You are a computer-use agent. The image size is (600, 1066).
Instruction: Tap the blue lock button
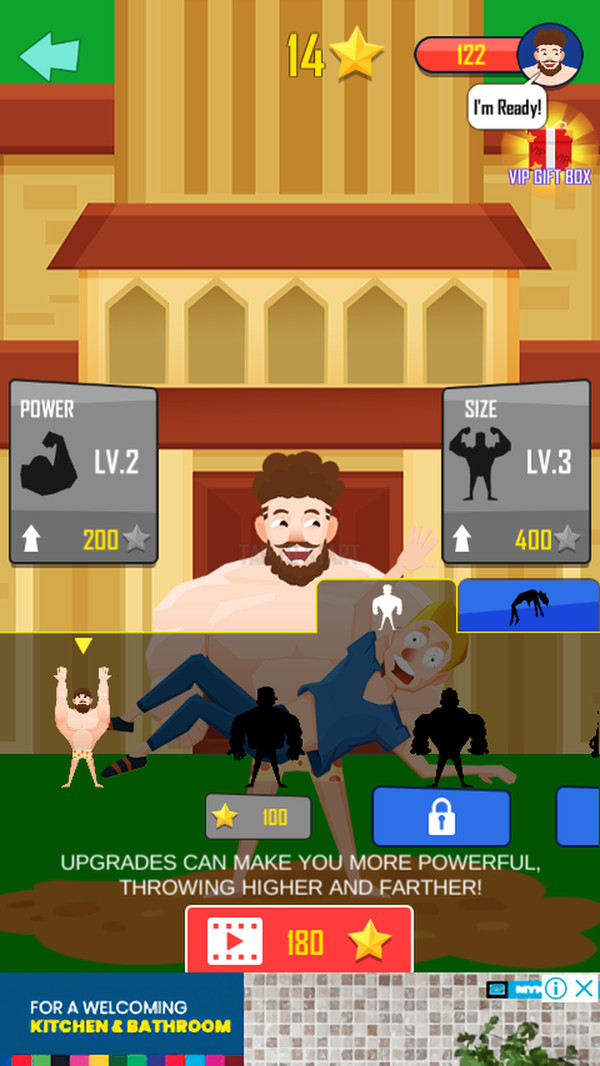pyautogui.click(x=441, y=817)
